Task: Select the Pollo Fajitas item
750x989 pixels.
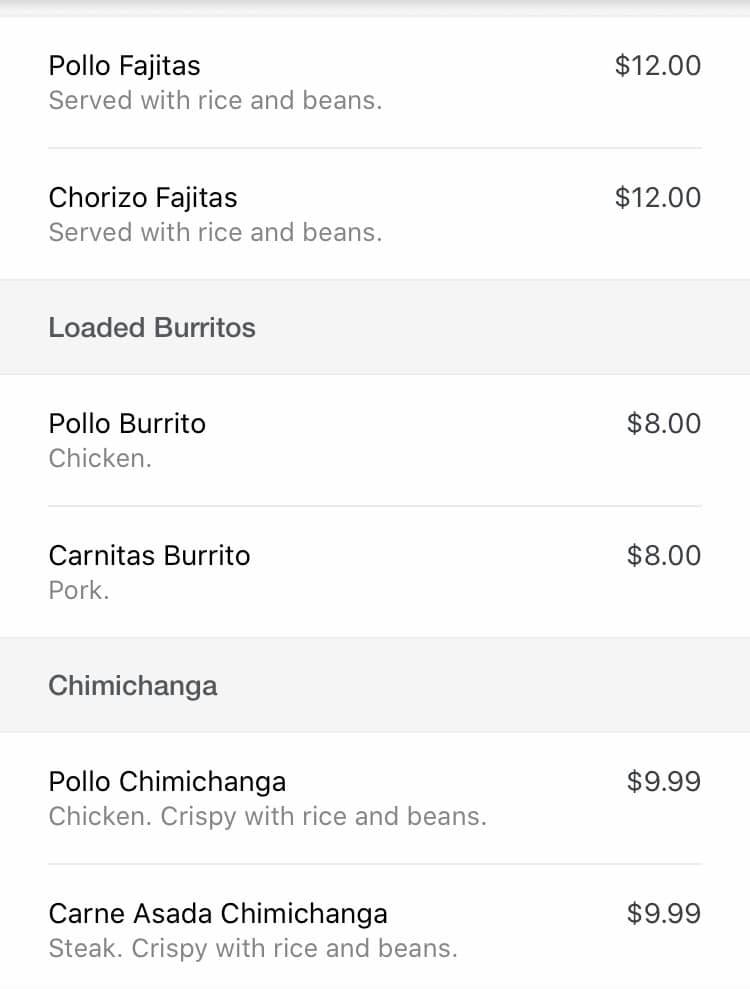Action: [x=374, y=82]
